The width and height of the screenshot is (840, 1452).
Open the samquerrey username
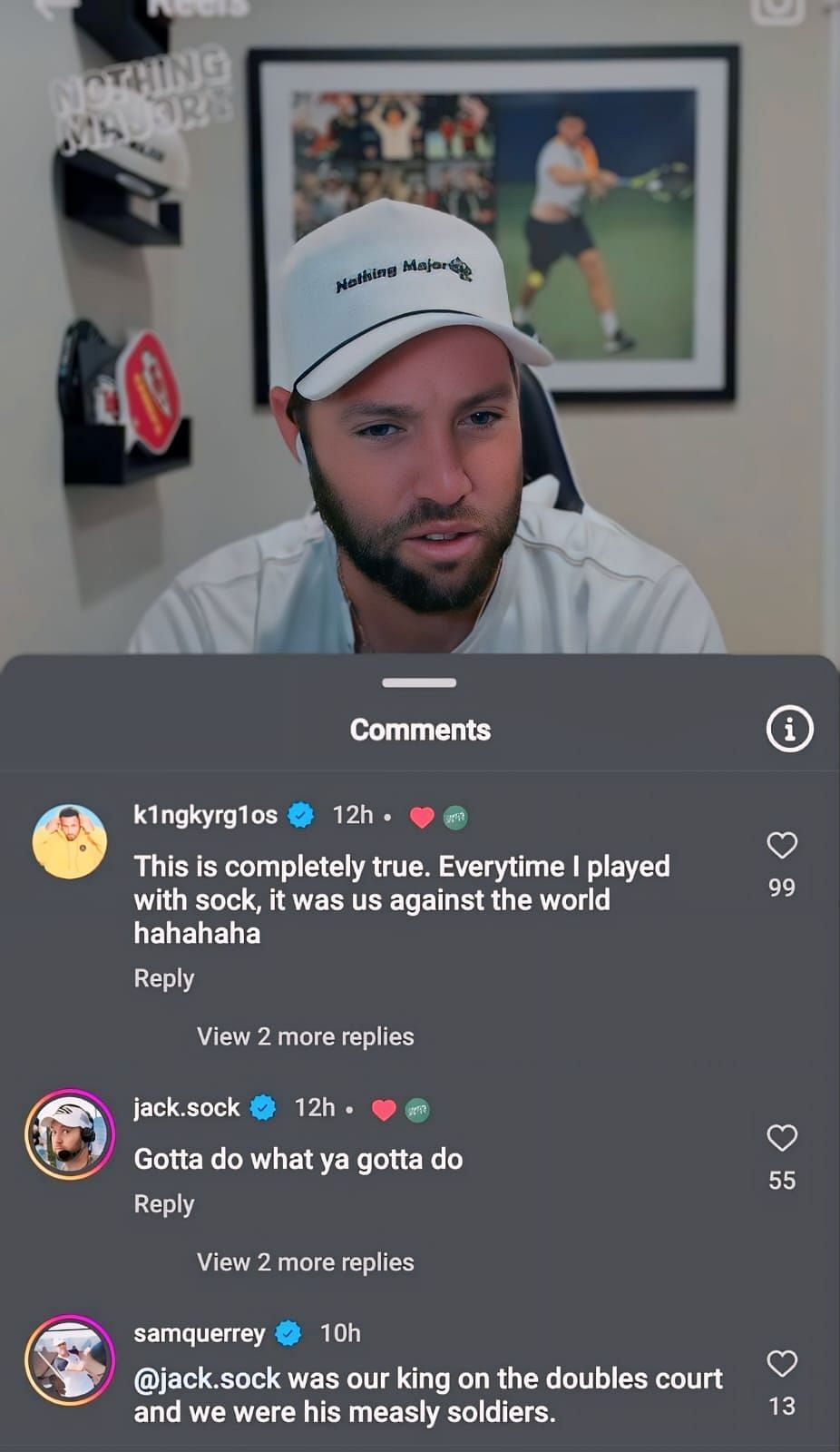pos(200,1333)
